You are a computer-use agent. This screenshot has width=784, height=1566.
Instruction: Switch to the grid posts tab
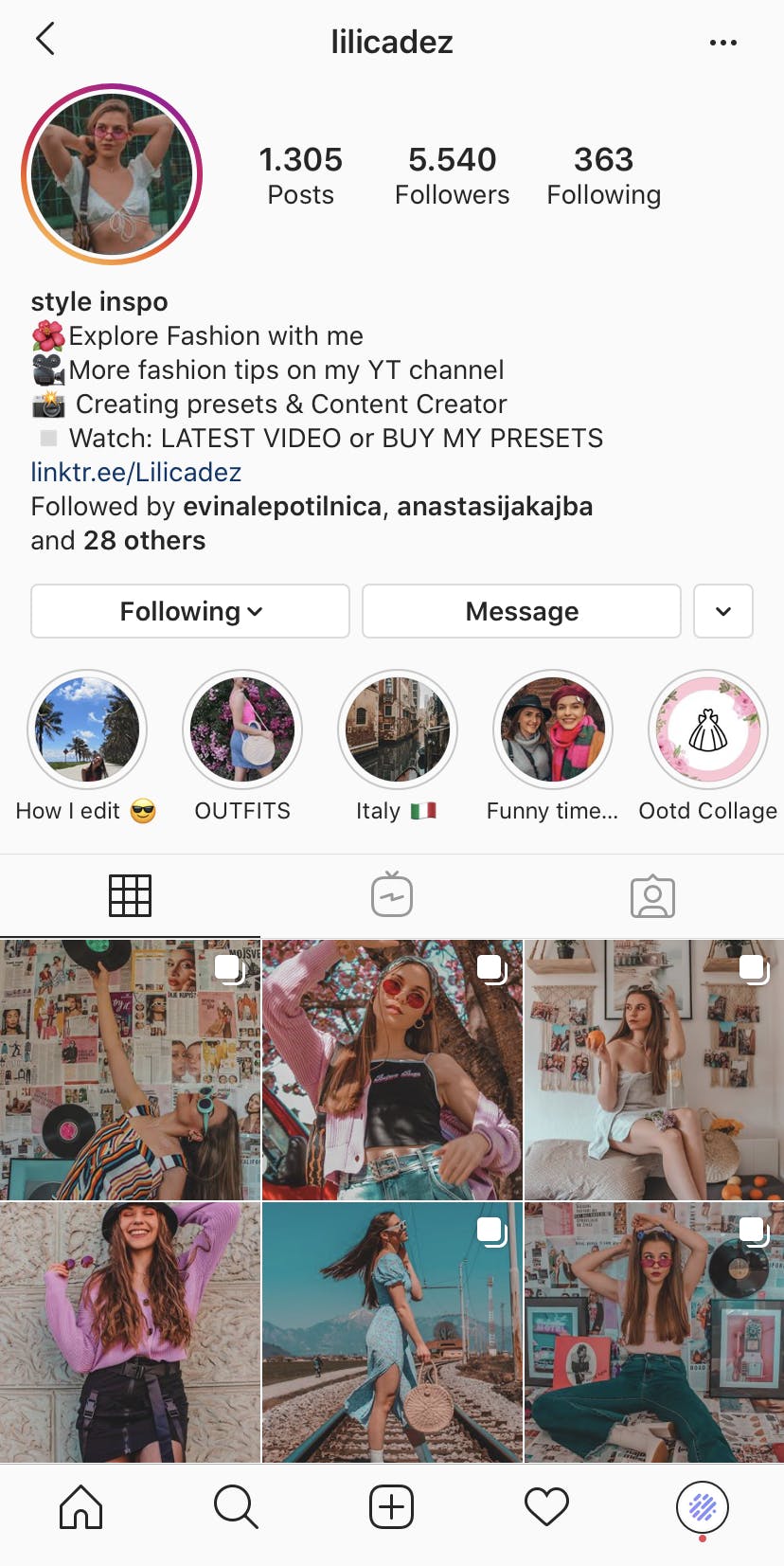click(131, 895)
